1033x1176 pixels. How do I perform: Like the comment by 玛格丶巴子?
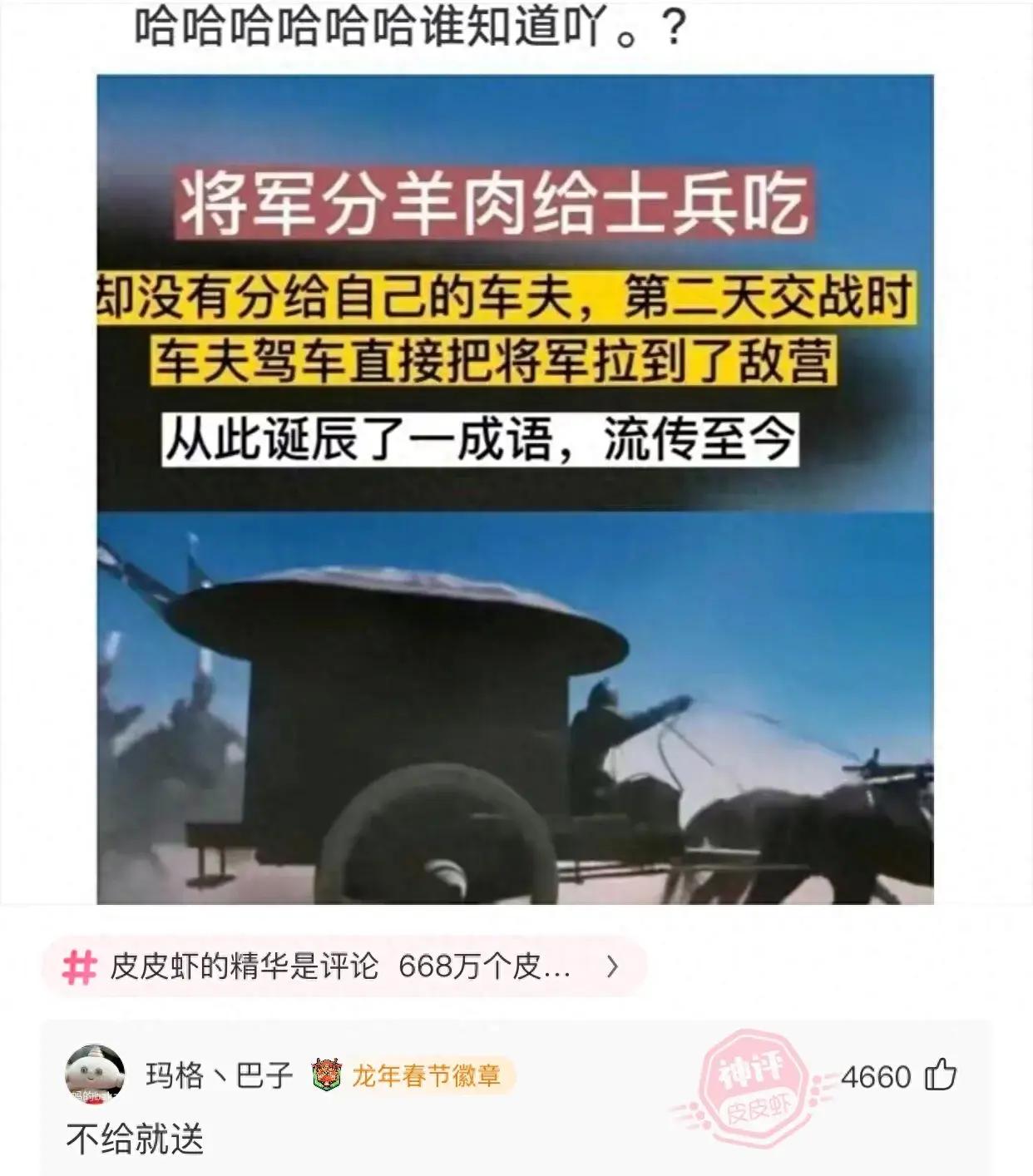[941, 1075]
